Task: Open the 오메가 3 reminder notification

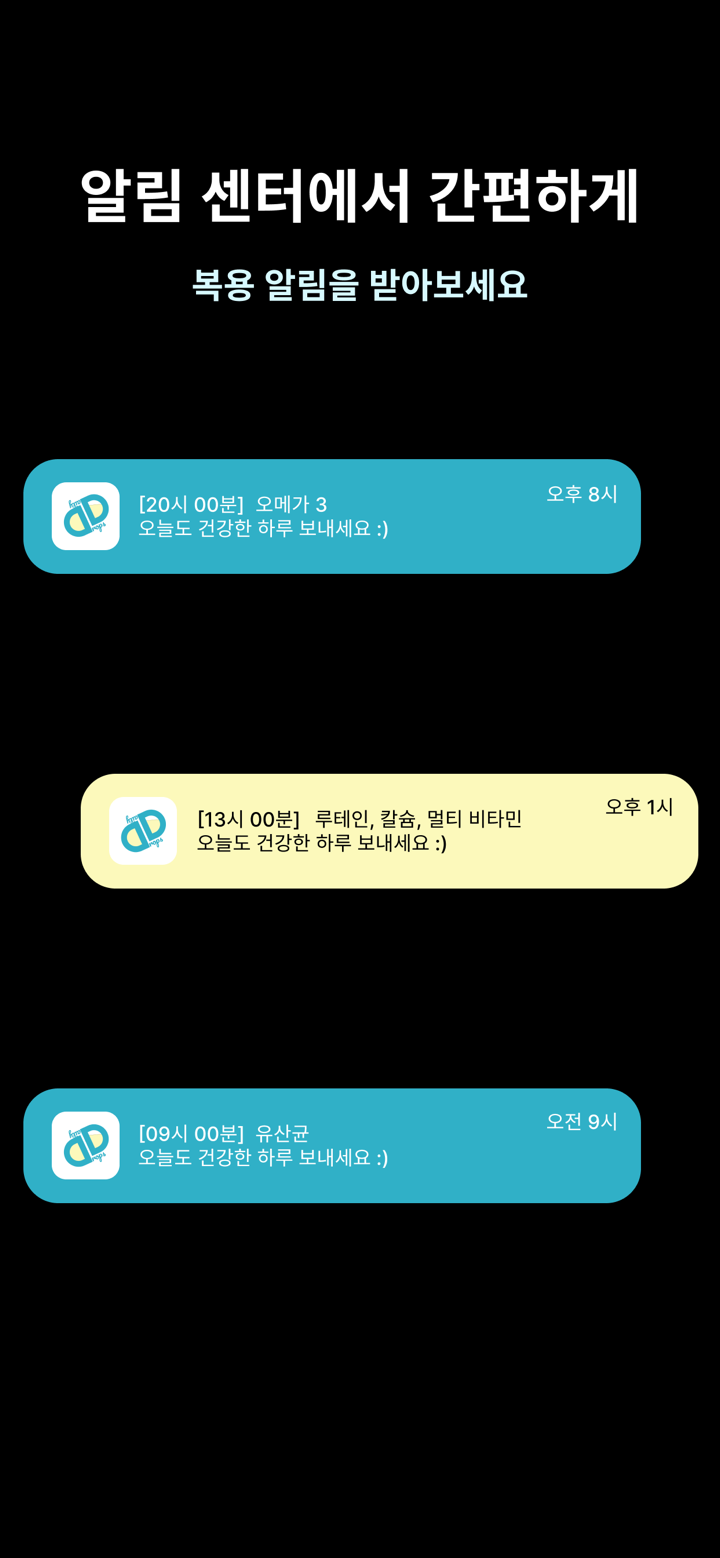Action: (330, 515)
